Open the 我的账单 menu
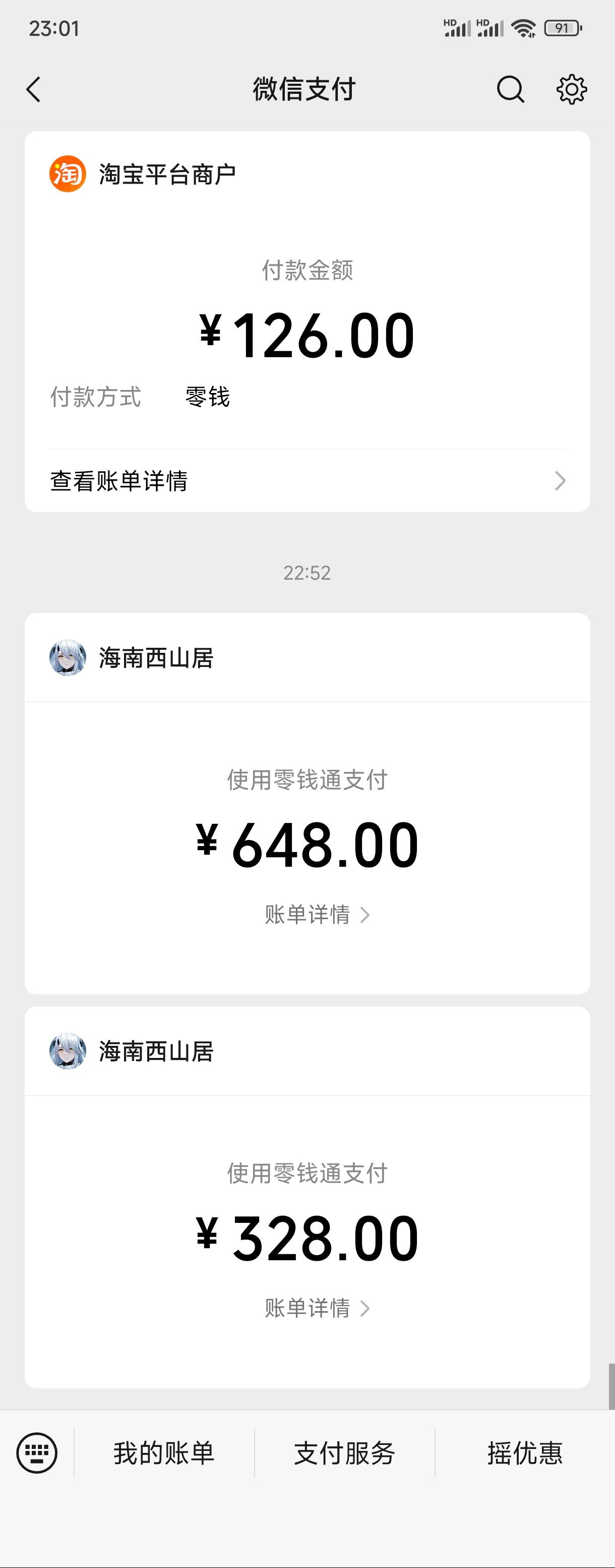615x1568 pixels. tap(164, 1453)
